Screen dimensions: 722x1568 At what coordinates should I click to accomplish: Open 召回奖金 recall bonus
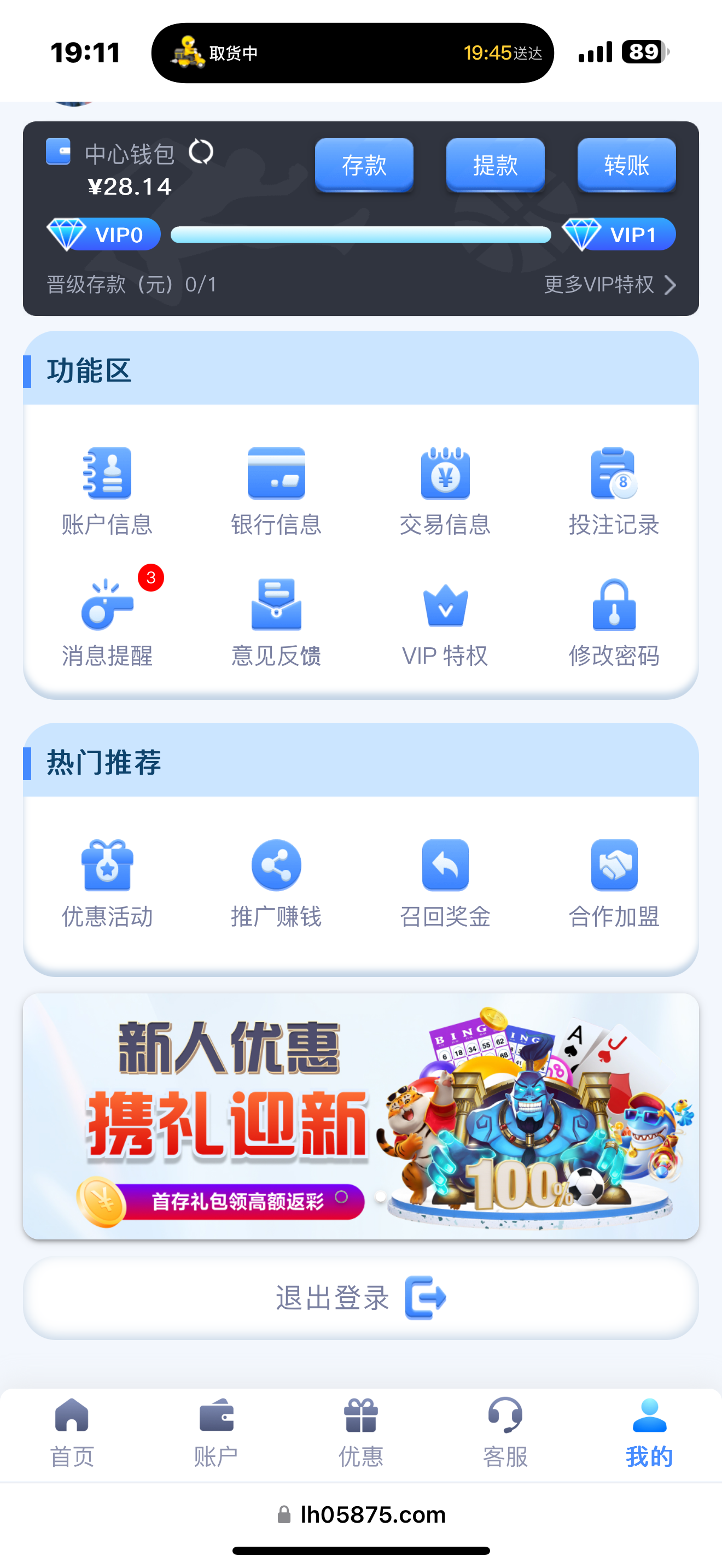click(x=445, y=882)
